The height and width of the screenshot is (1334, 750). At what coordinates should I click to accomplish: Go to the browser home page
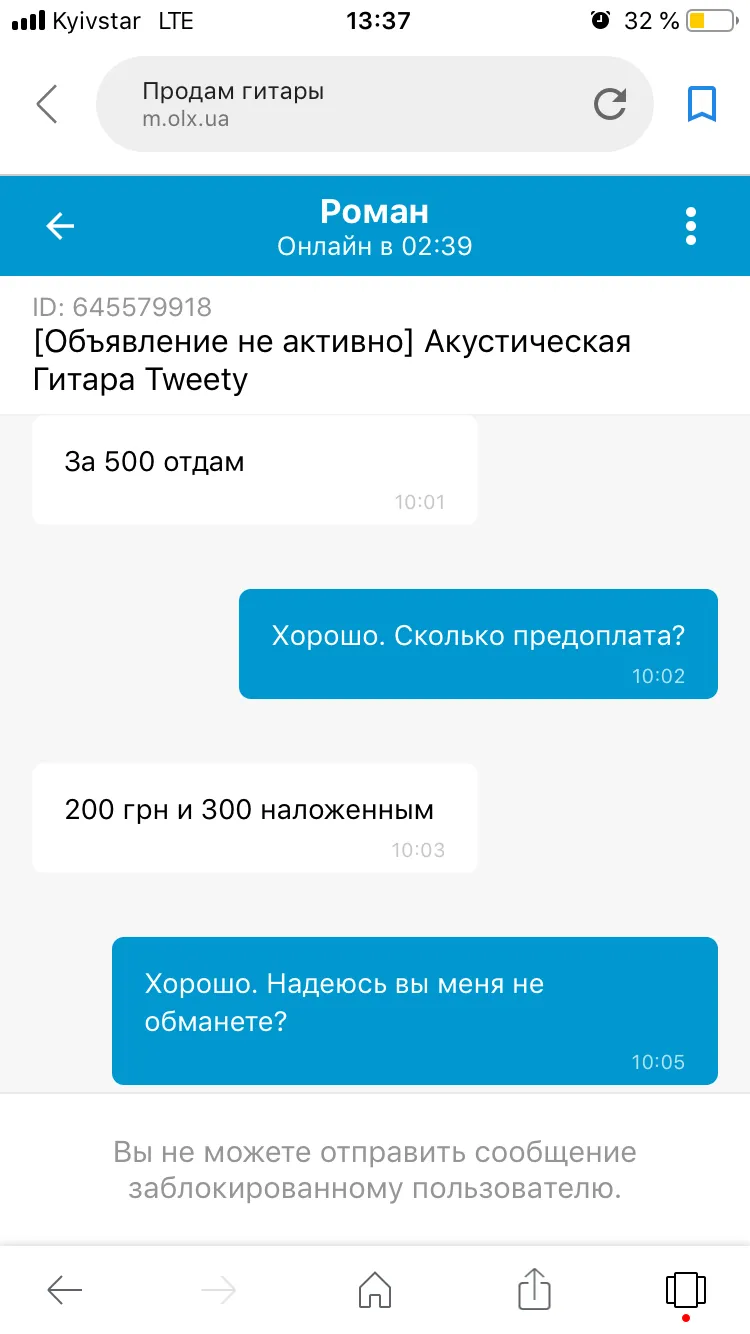point(375,1290)
